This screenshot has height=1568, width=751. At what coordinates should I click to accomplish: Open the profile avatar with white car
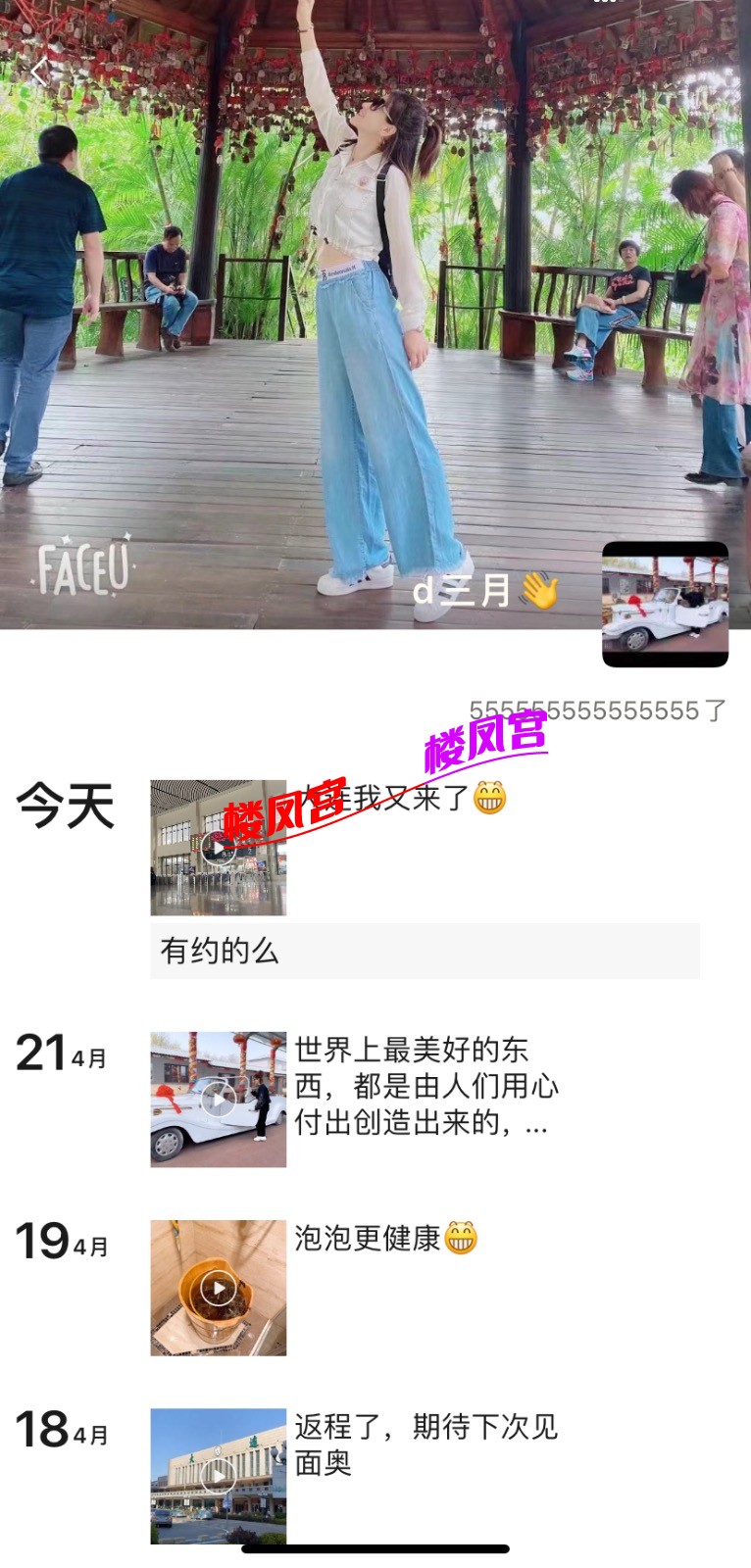pos(665,605)
